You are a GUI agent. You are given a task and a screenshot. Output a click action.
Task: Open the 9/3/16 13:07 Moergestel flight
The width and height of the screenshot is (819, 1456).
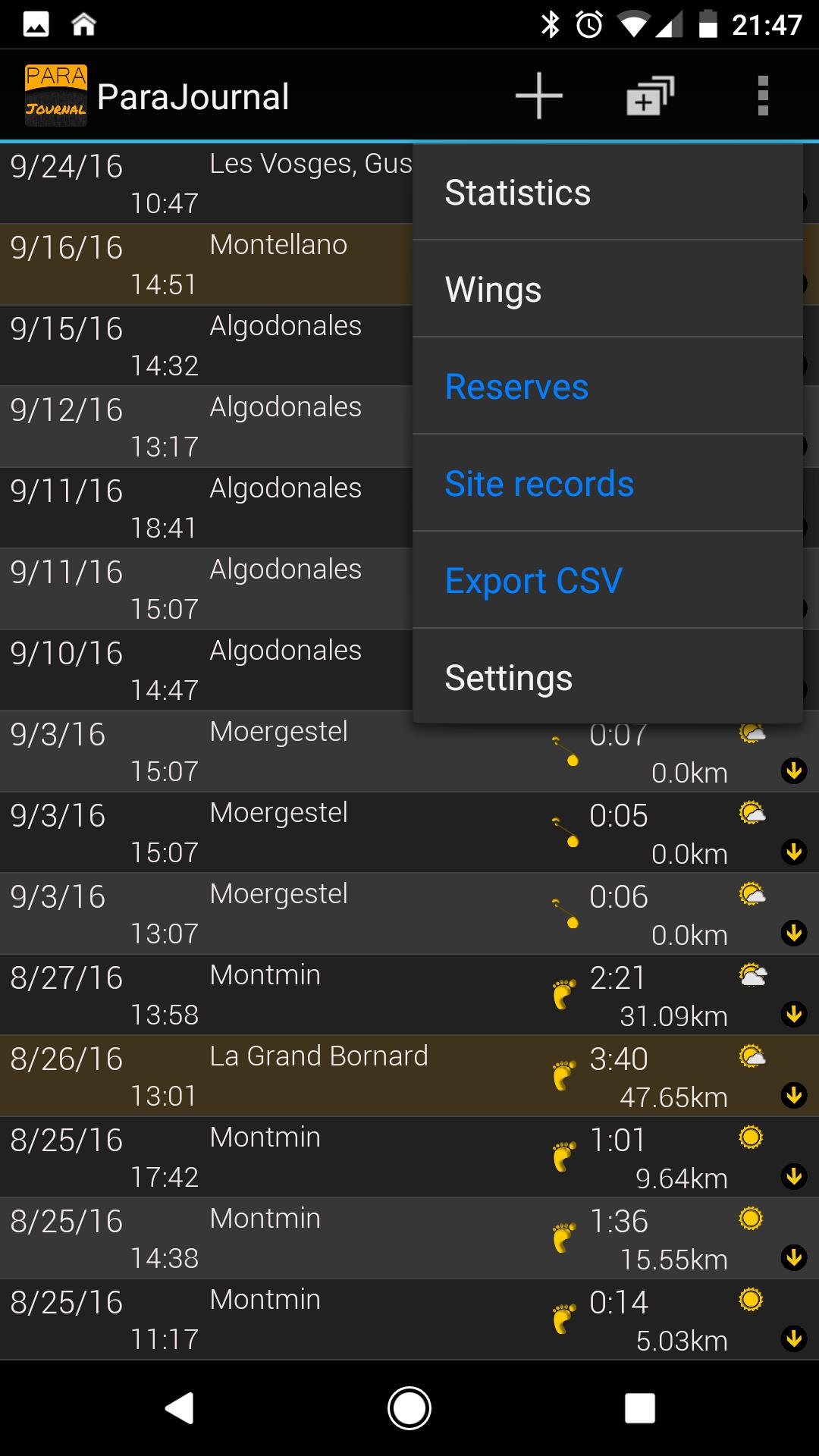click(x=303, y=913)
